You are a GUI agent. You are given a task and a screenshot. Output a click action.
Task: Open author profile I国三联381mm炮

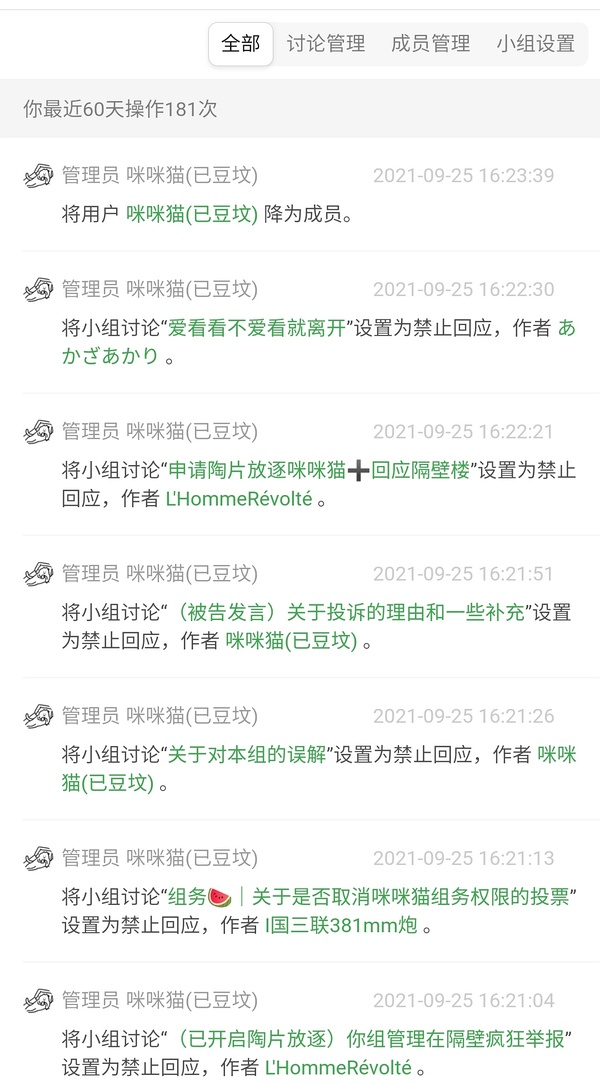(341, 926)
